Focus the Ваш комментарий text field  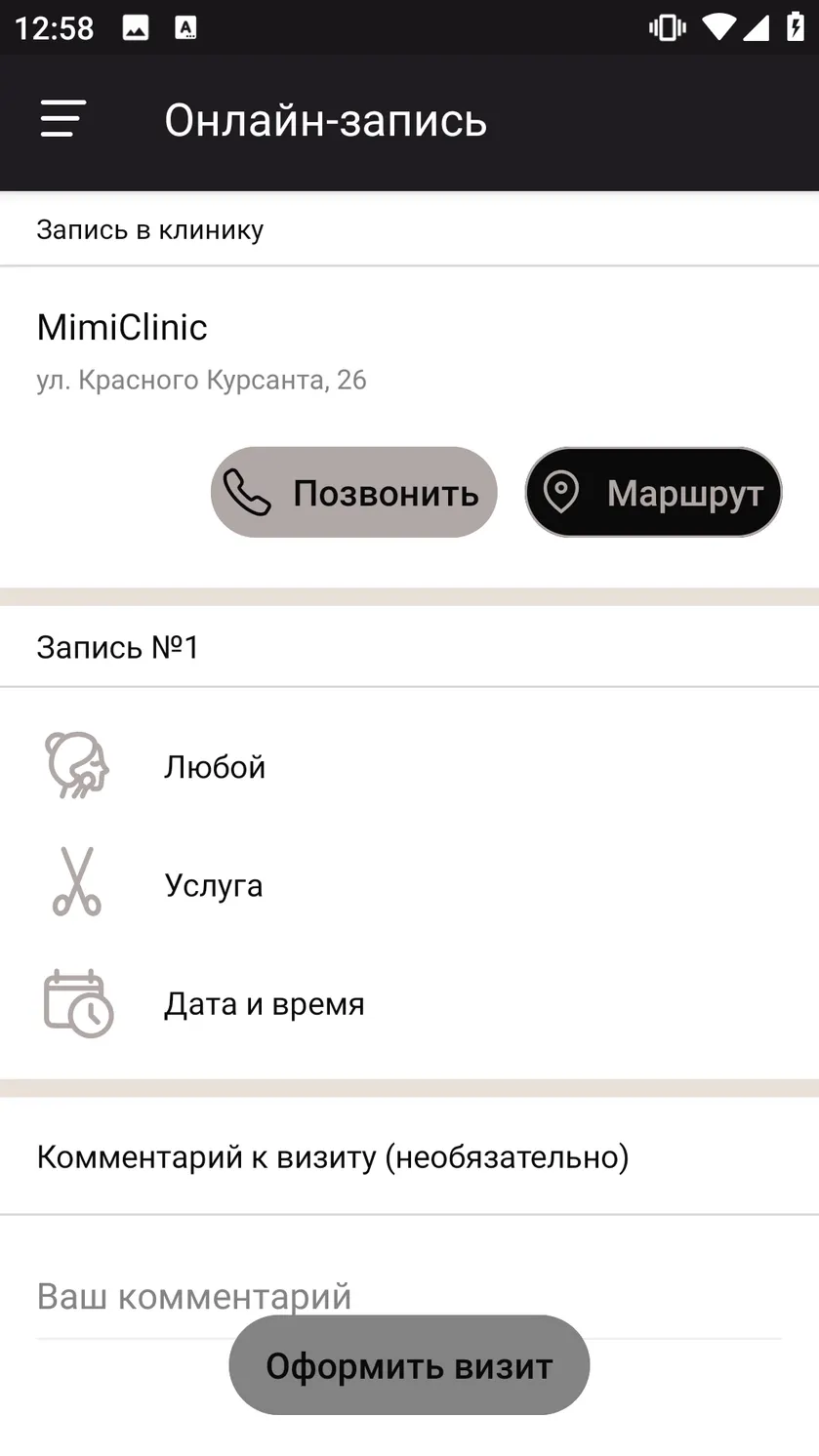coord(409,1296)
